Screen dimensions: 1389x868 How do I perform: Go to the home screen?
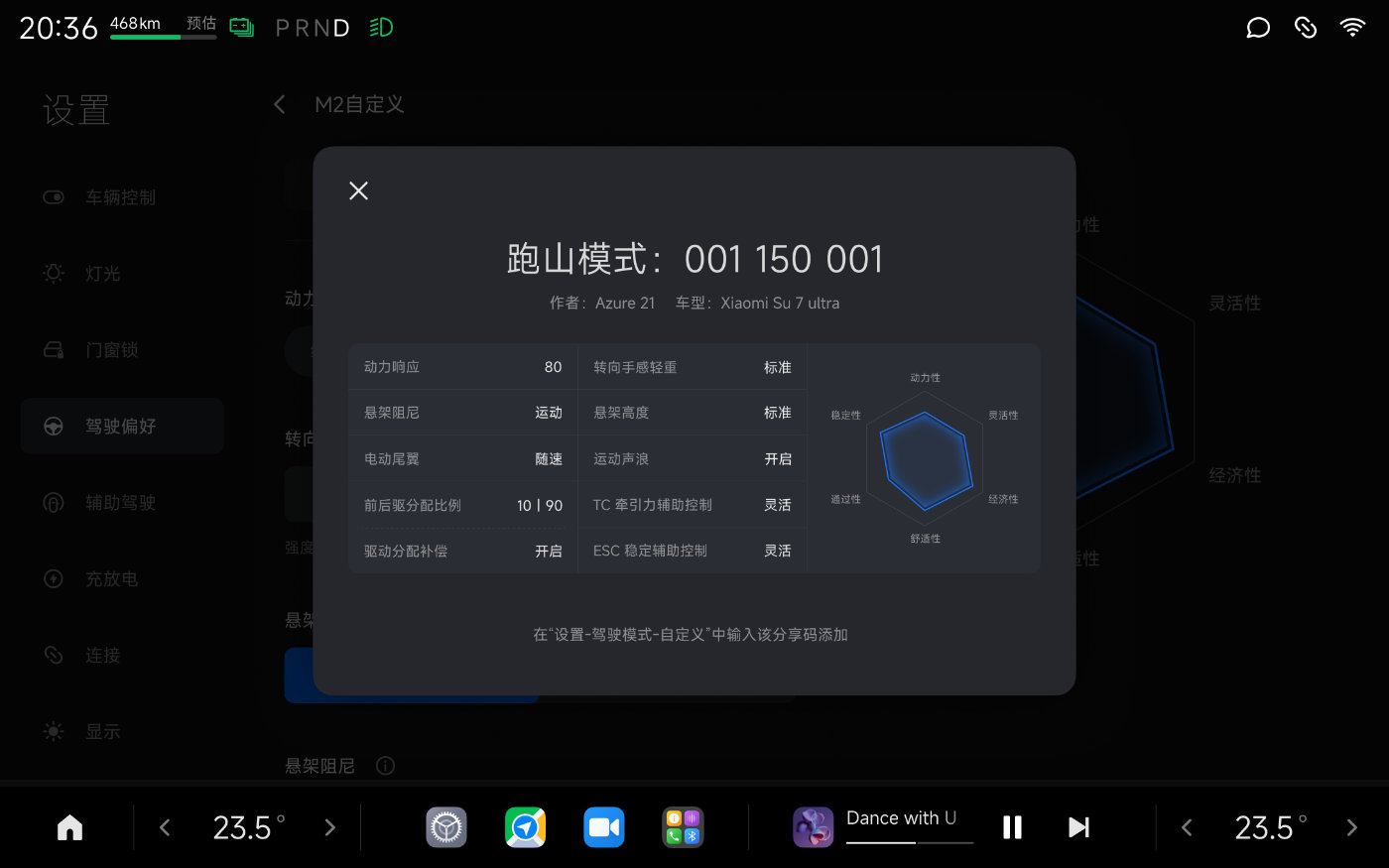tap(70, 827)
